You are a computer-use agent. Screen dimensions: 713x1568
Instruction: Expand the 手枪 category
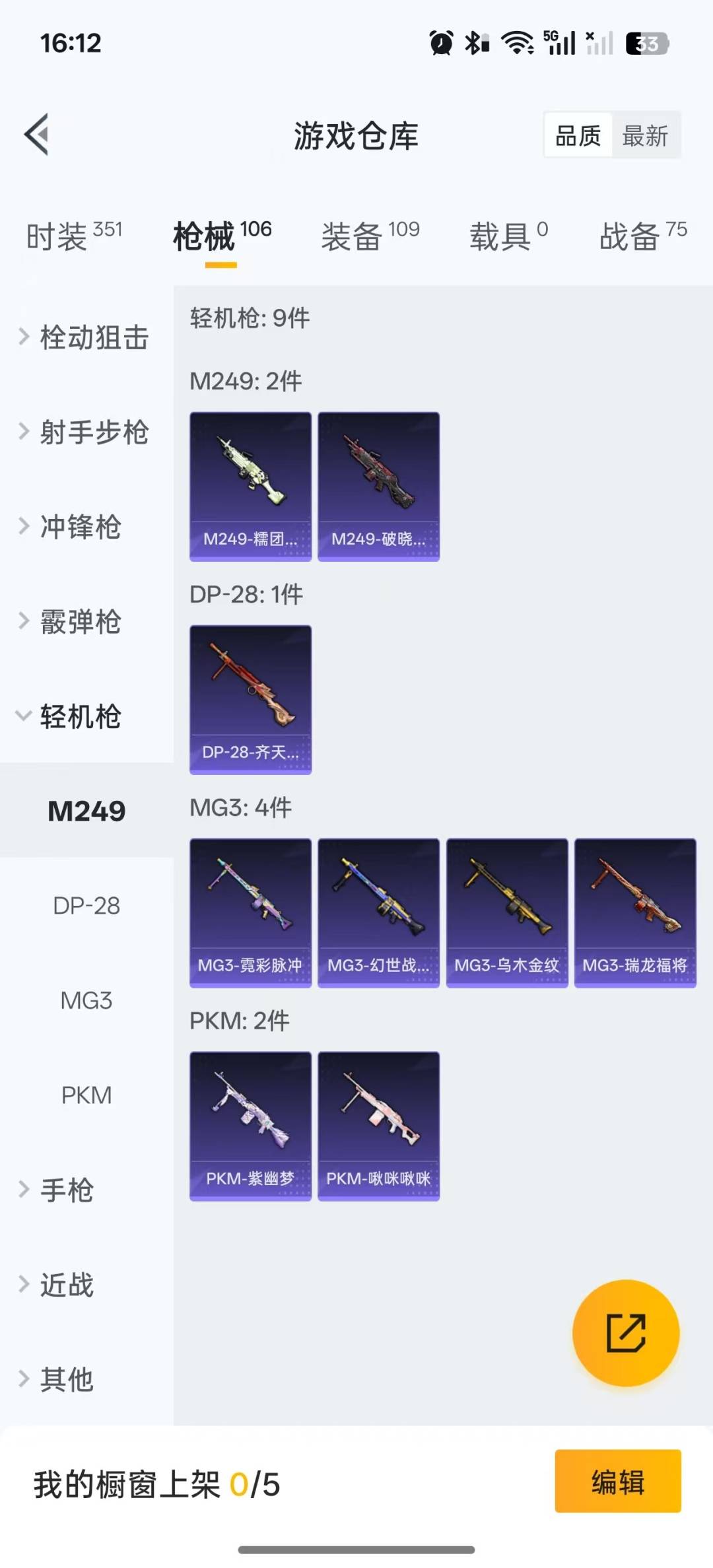[66, 1190]
